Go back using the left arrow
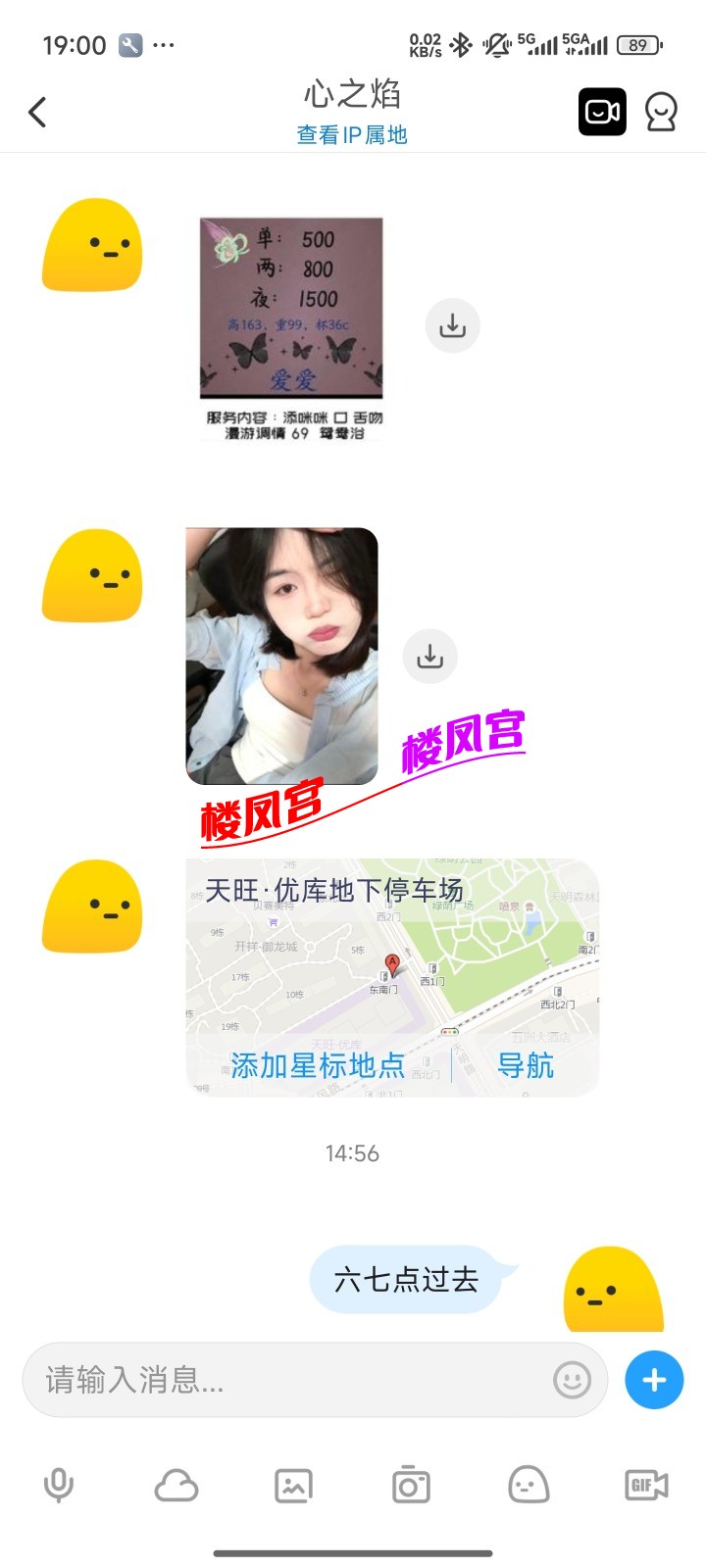This screenshot has width=706, height=1568. click(37, 111)
